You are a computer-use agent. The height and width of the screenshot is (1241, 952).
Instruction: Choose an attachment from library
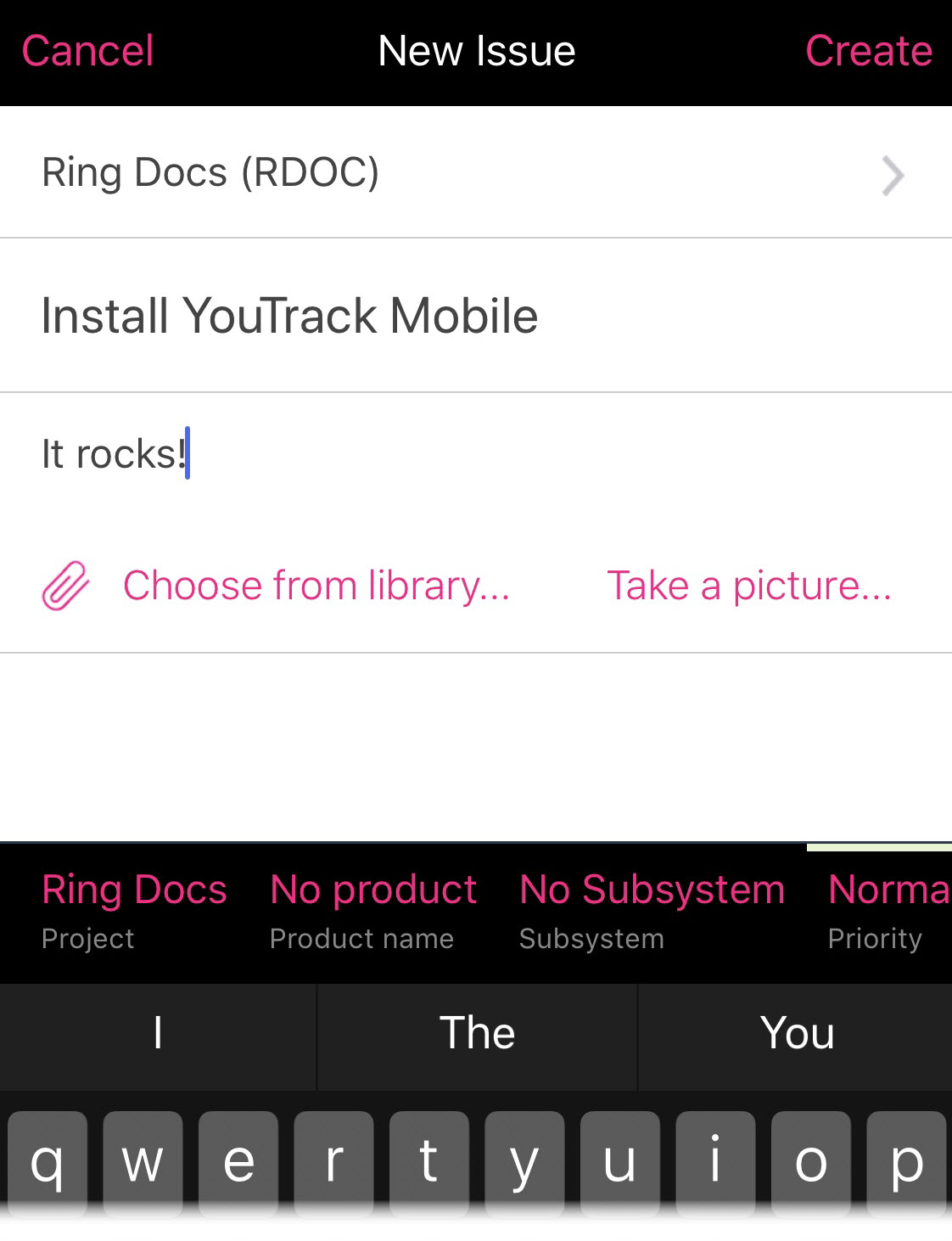pyautogui.click(x=316, y=586)
